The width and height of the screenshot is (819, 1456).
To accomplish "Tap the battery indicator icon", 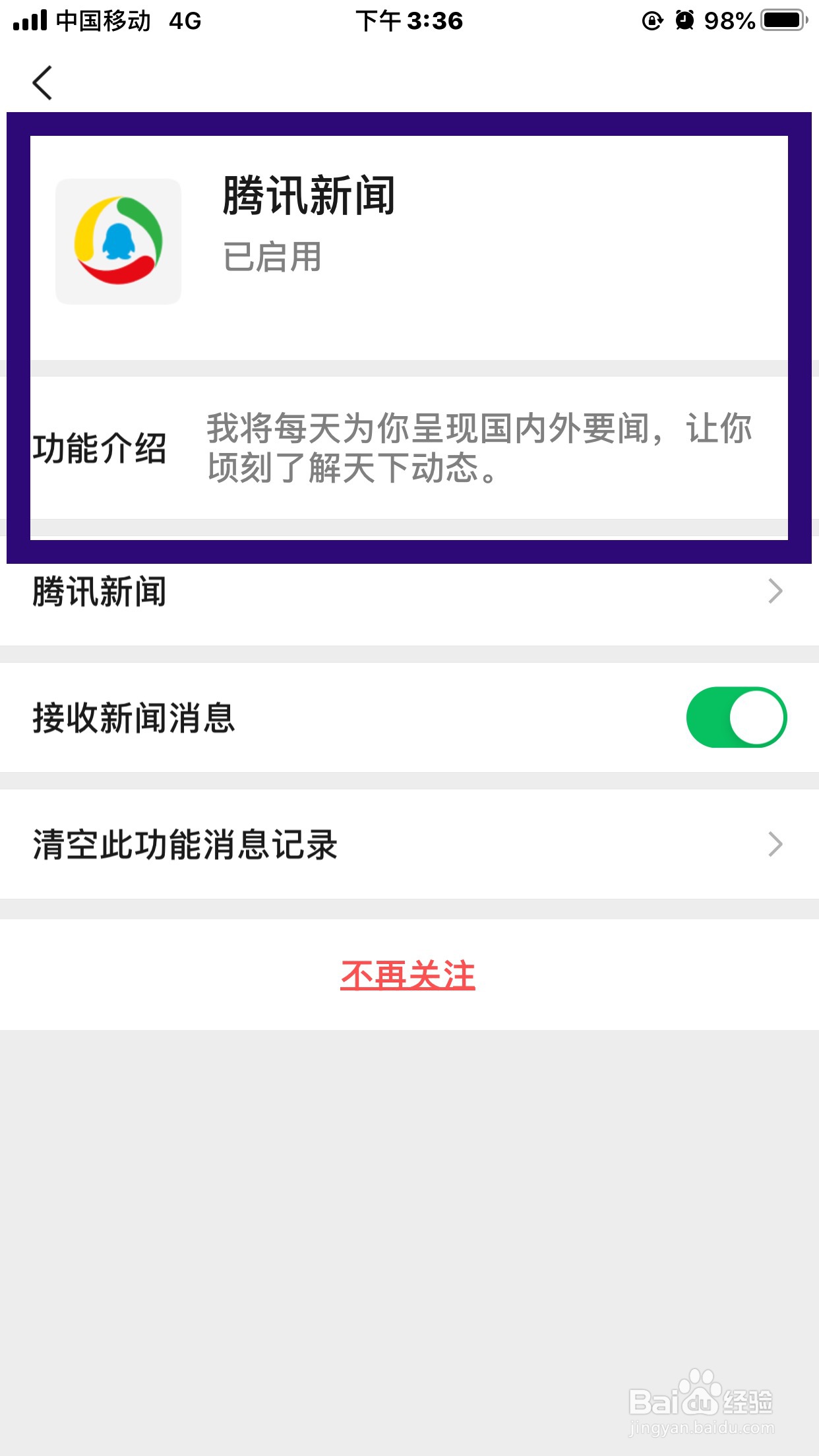I will [785, 21].
